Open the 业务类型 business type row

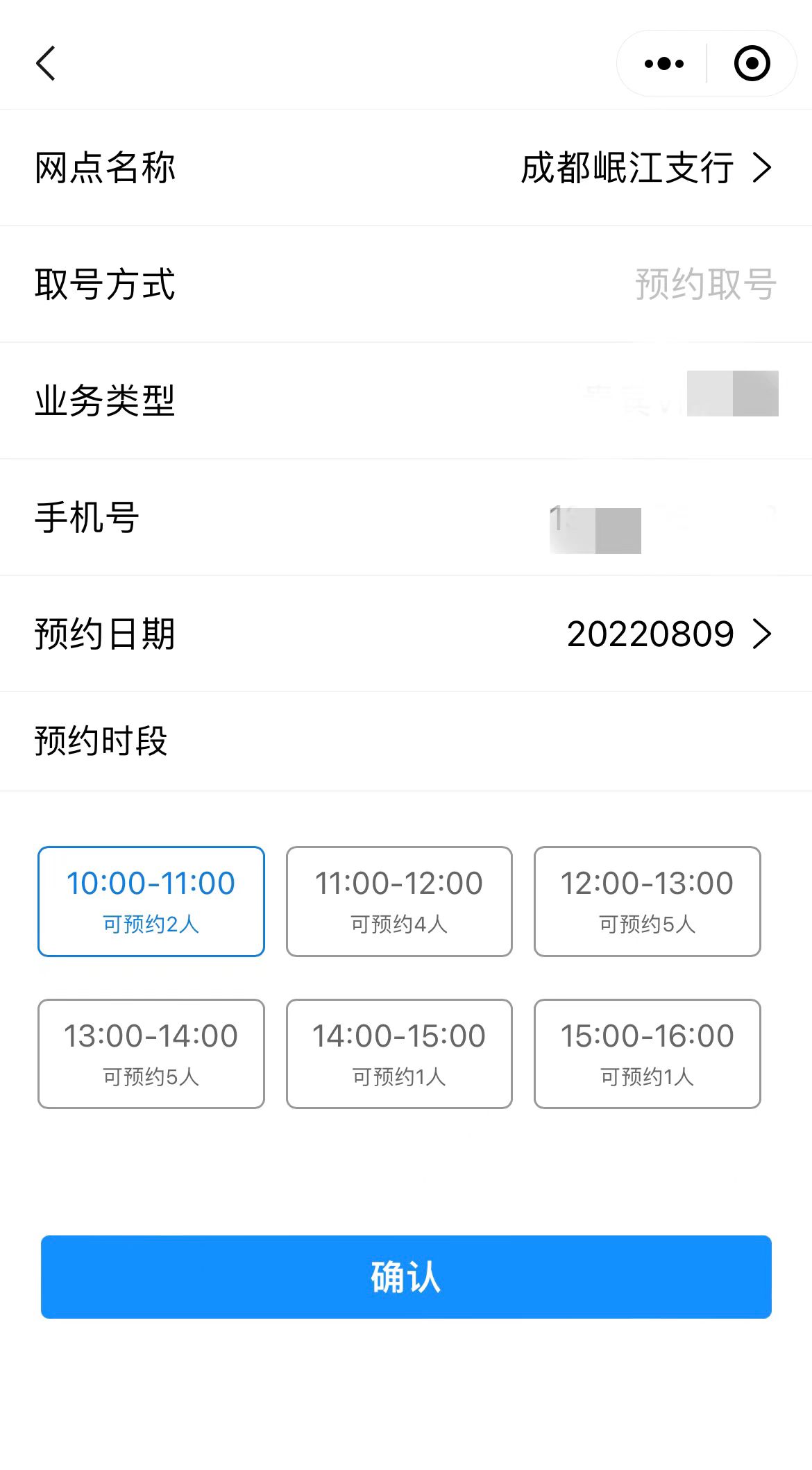click(406, 400)
